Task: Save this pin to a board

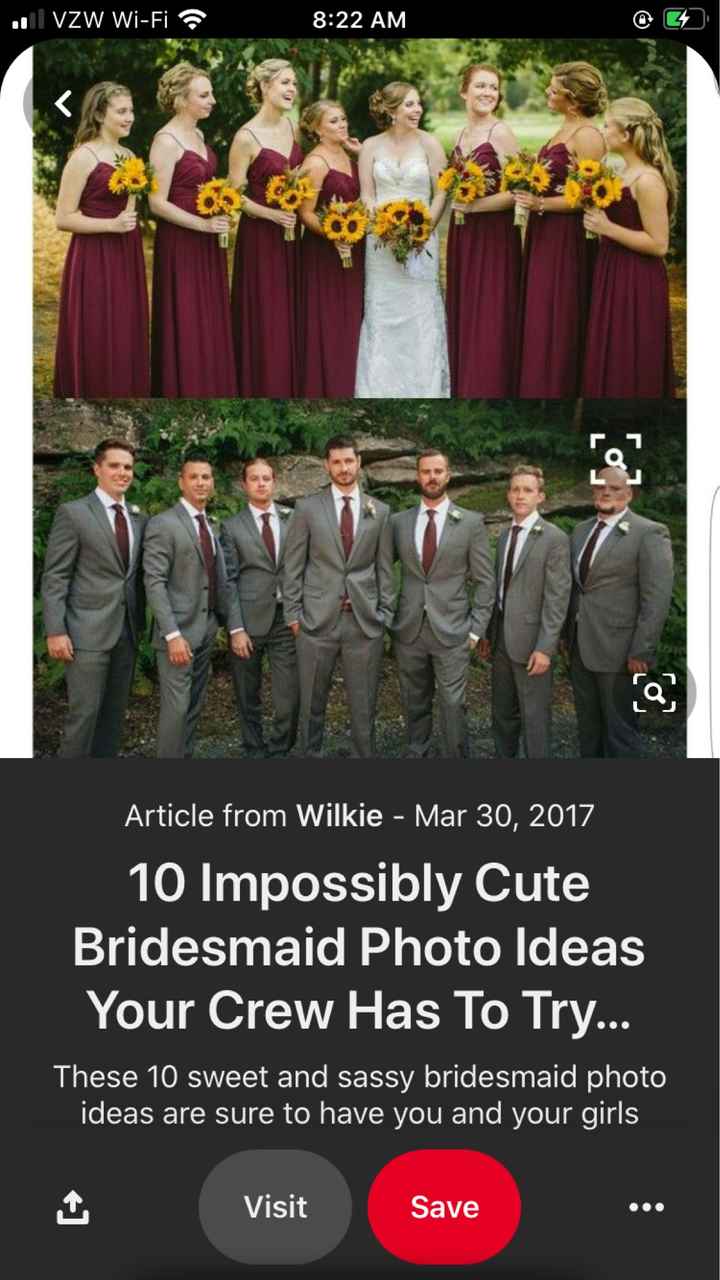Action: pyautogui.click(x=444, y=1207)
